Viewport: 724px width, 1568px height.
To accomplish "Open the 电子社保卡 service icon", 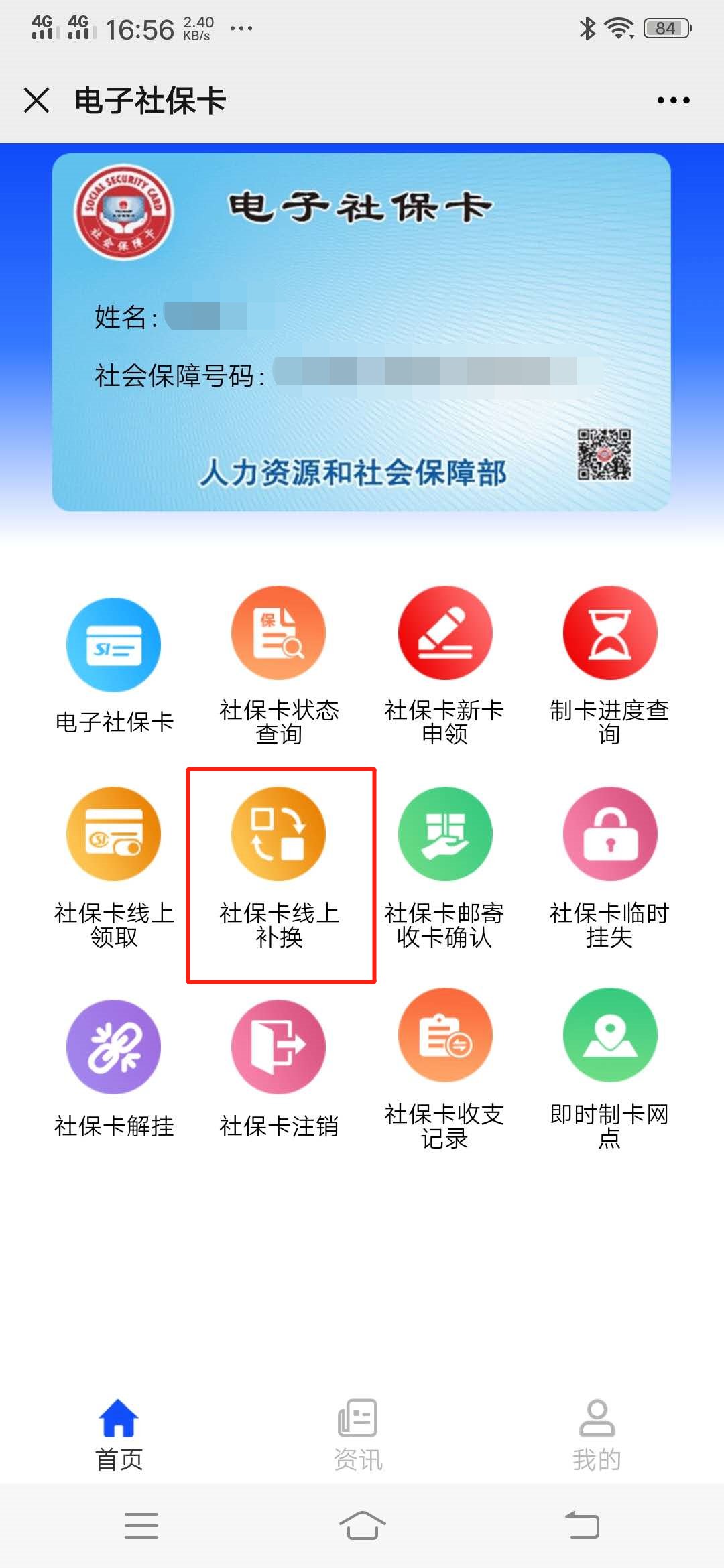I will pos(114,645).
